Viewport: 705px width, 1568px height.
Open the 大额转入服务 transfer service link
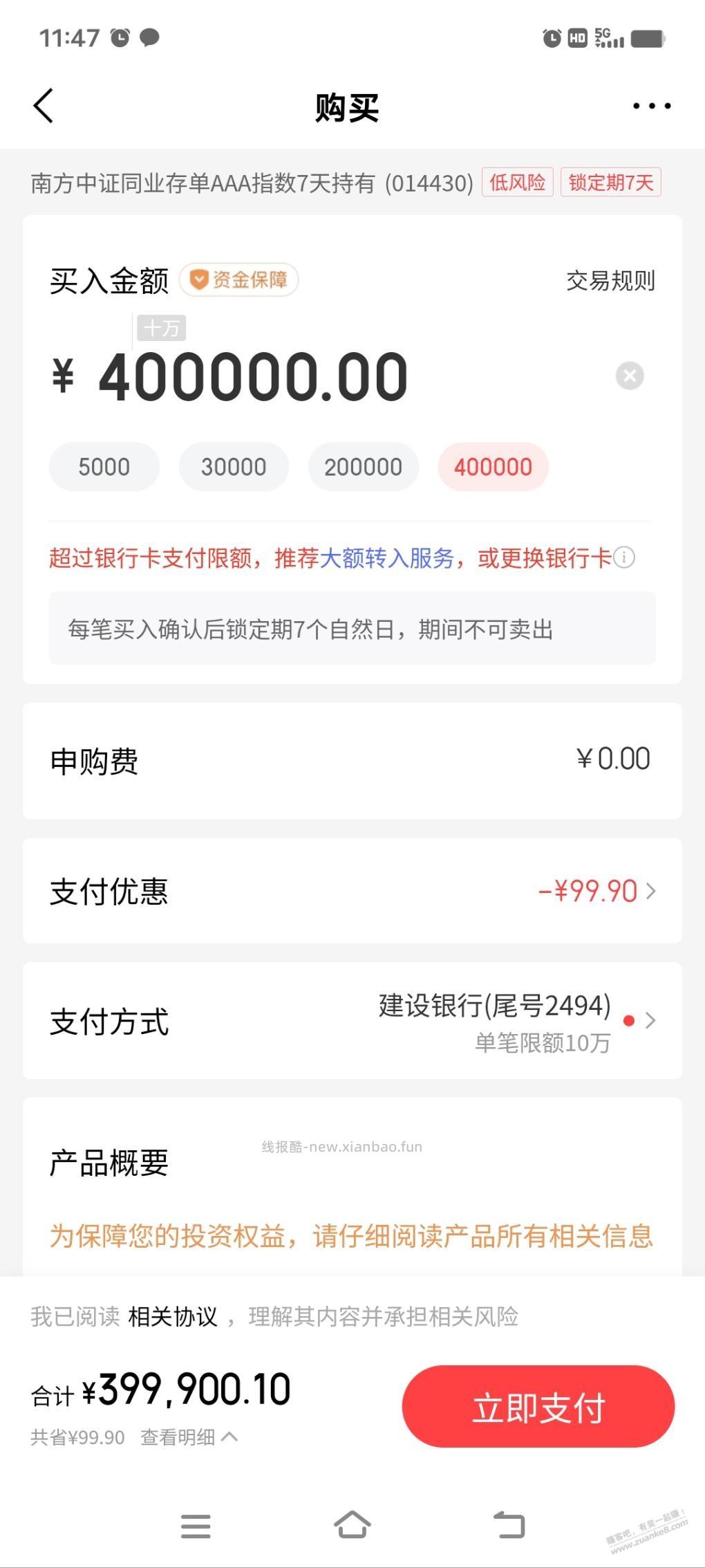(392, 557)
